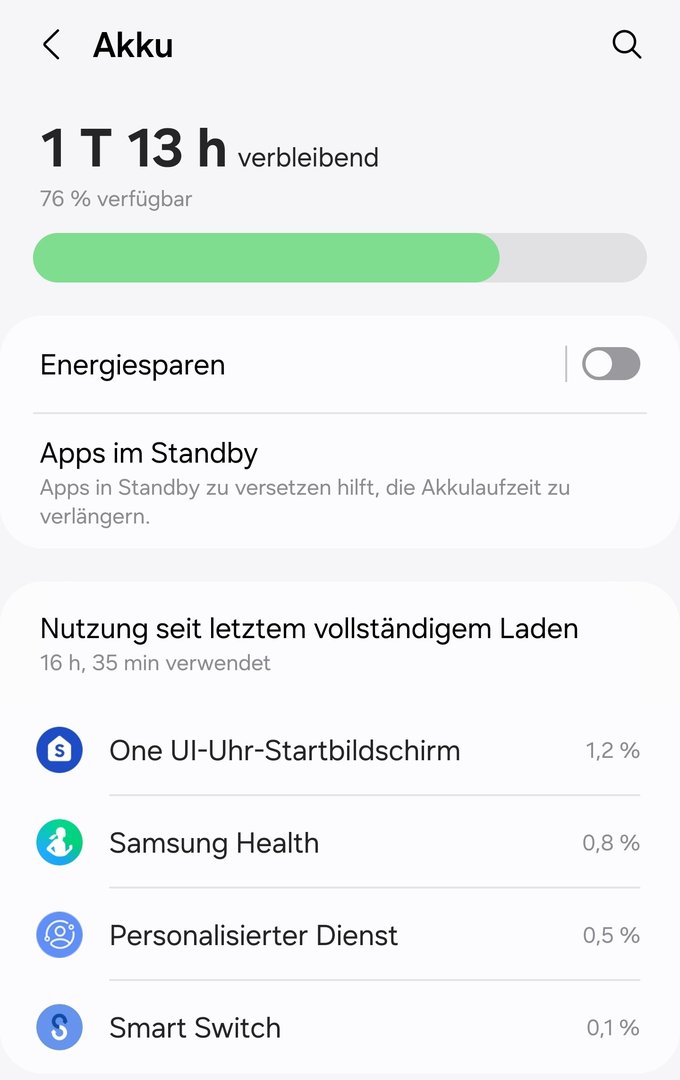The width and height of the screenshot is (680, 1080).
Task: Open Samsung Health battery usage
Action: tap(340, 843)
